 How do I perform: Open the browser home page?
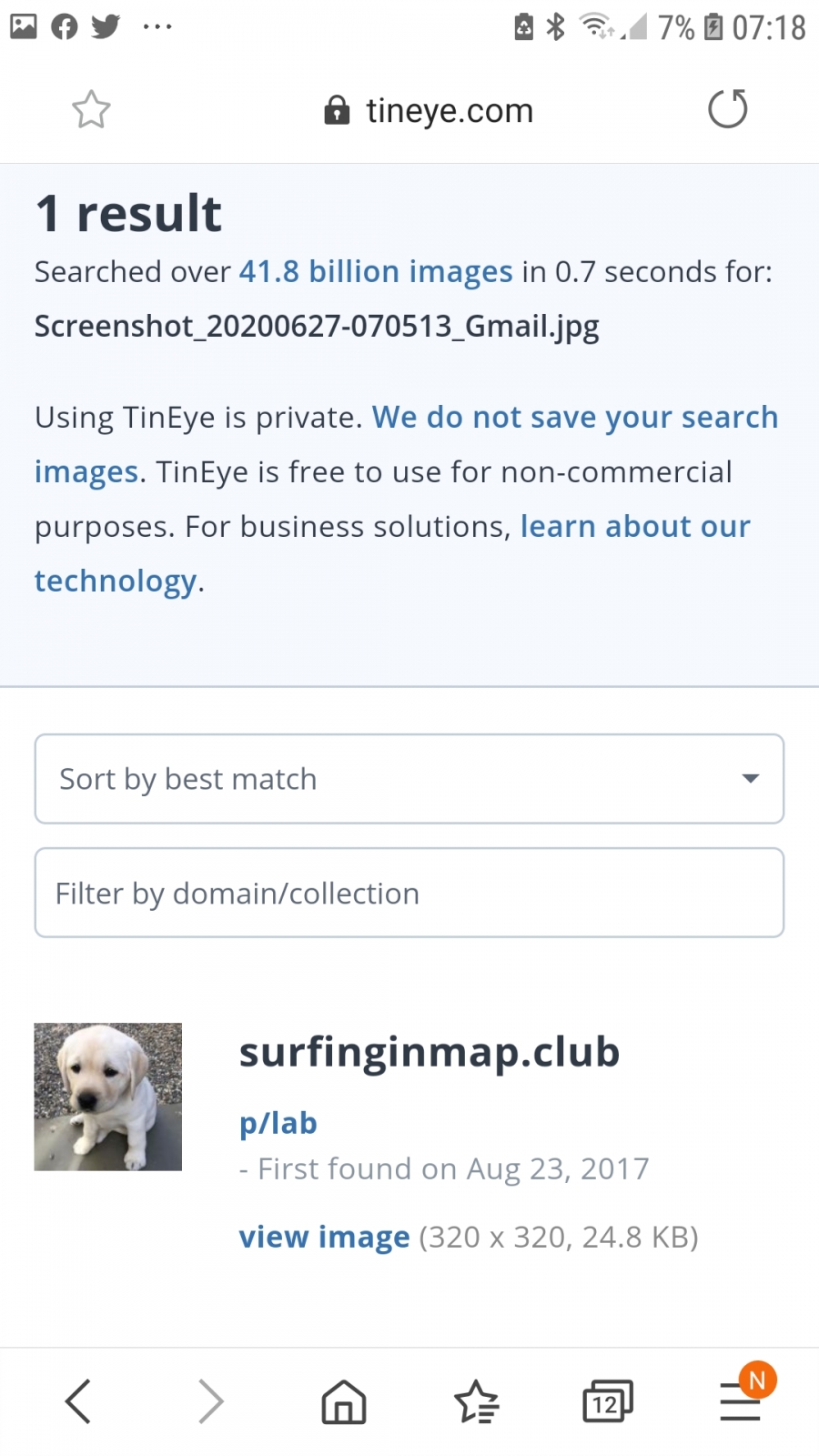[344, 1400]
